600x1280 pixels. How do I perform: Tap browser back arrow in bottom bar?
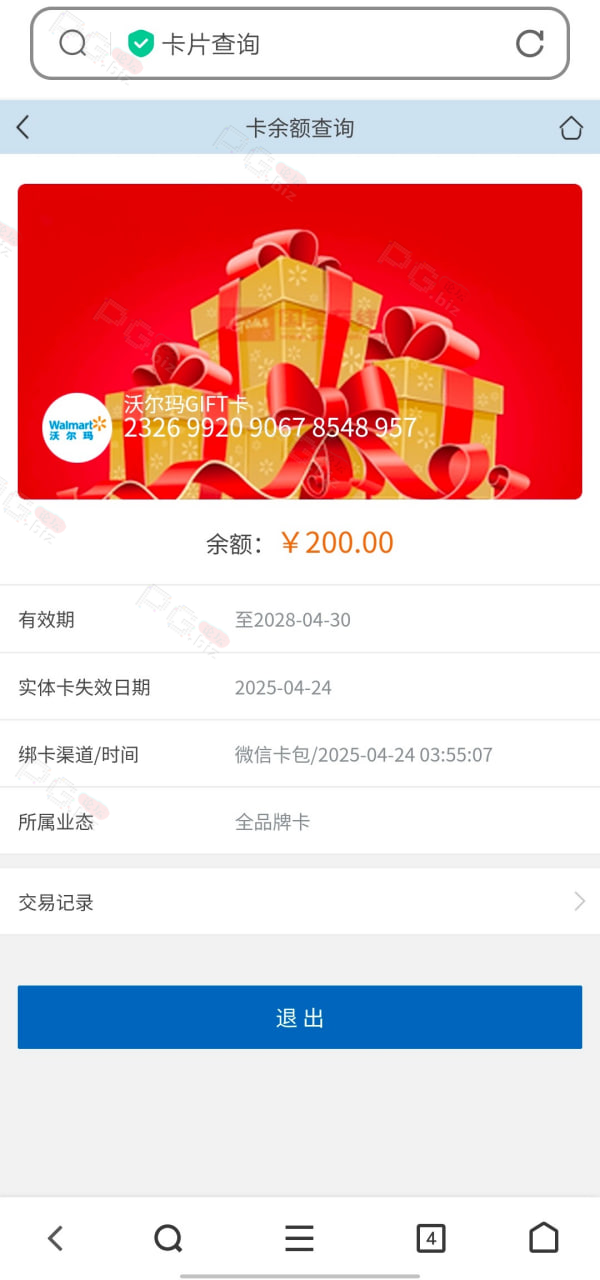point(56,1238)
